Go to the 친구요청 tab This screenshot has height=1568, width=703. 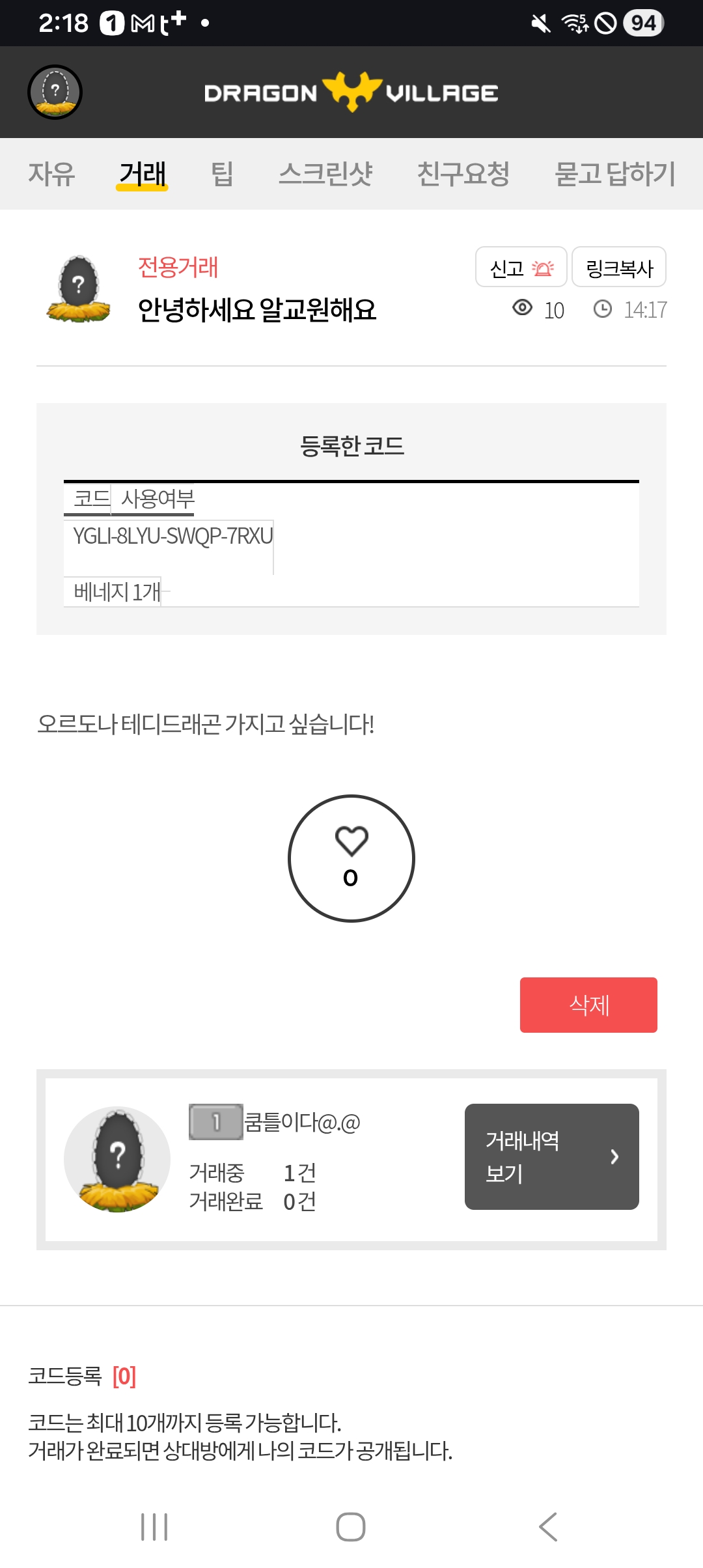463,174
